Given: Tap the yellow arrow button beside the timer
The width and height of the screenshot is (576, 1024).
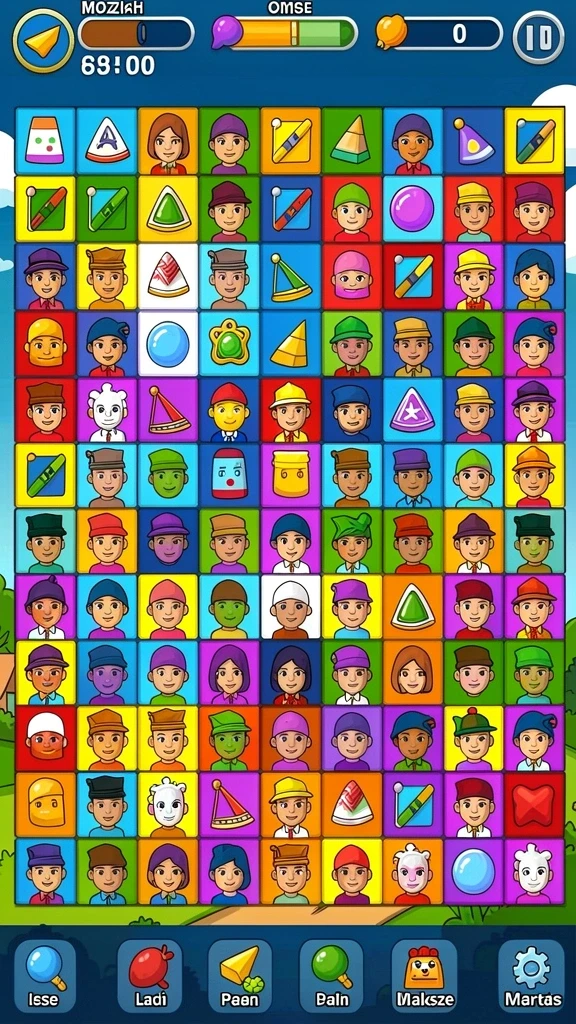Looking at the screenshot, I should click(x=42, y=41).
